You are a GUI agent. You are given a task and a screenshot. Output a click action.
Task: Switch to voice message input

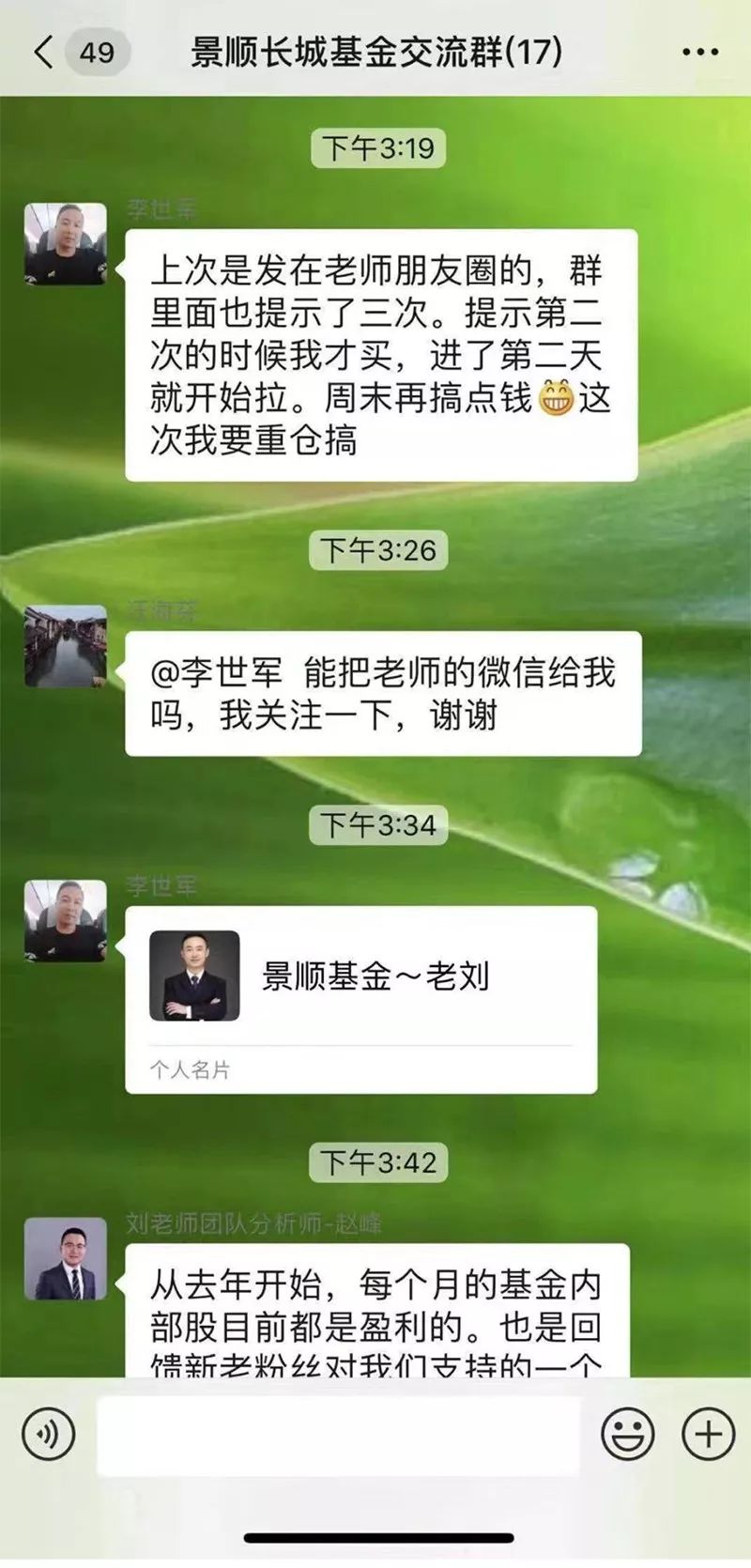48,1434
